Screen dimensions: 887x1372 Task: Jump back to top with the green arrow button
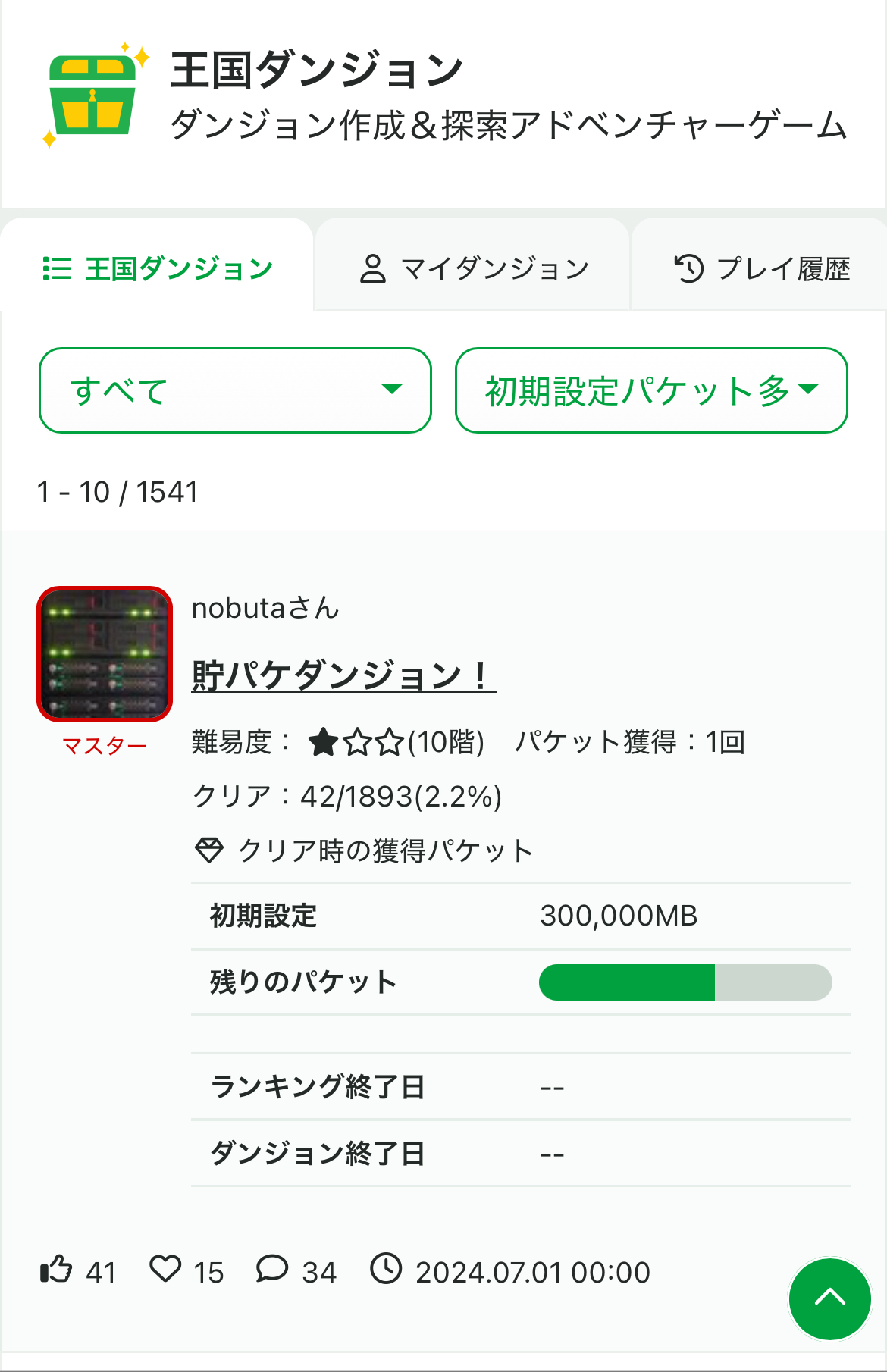[x=829, y=1298]
